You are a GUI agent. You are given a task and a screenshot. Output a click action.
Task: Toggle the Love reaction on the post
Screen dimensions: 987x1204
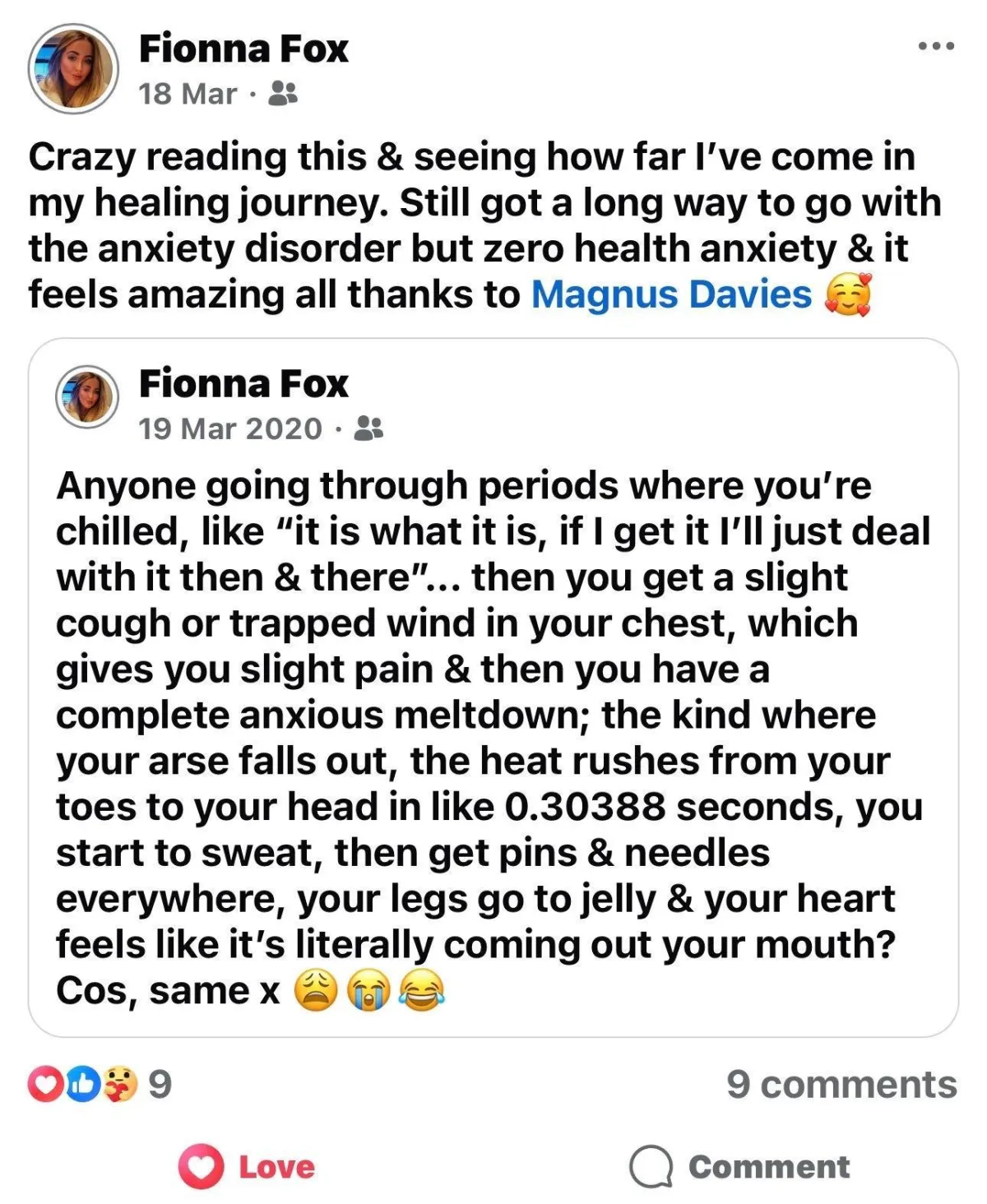pos(247,1166)
